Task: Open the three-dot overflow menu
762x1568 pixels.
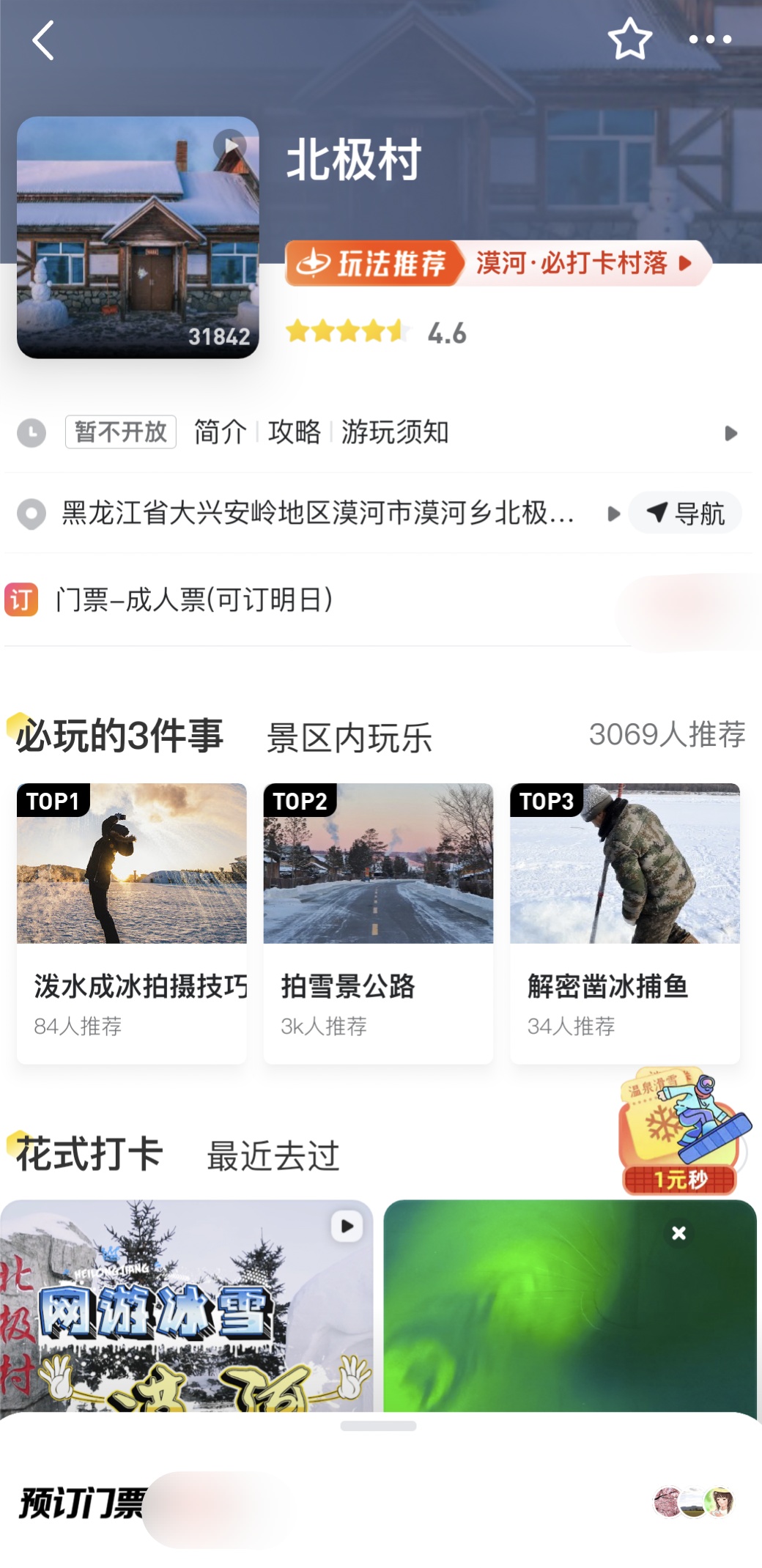Action: tap(710, 40)
